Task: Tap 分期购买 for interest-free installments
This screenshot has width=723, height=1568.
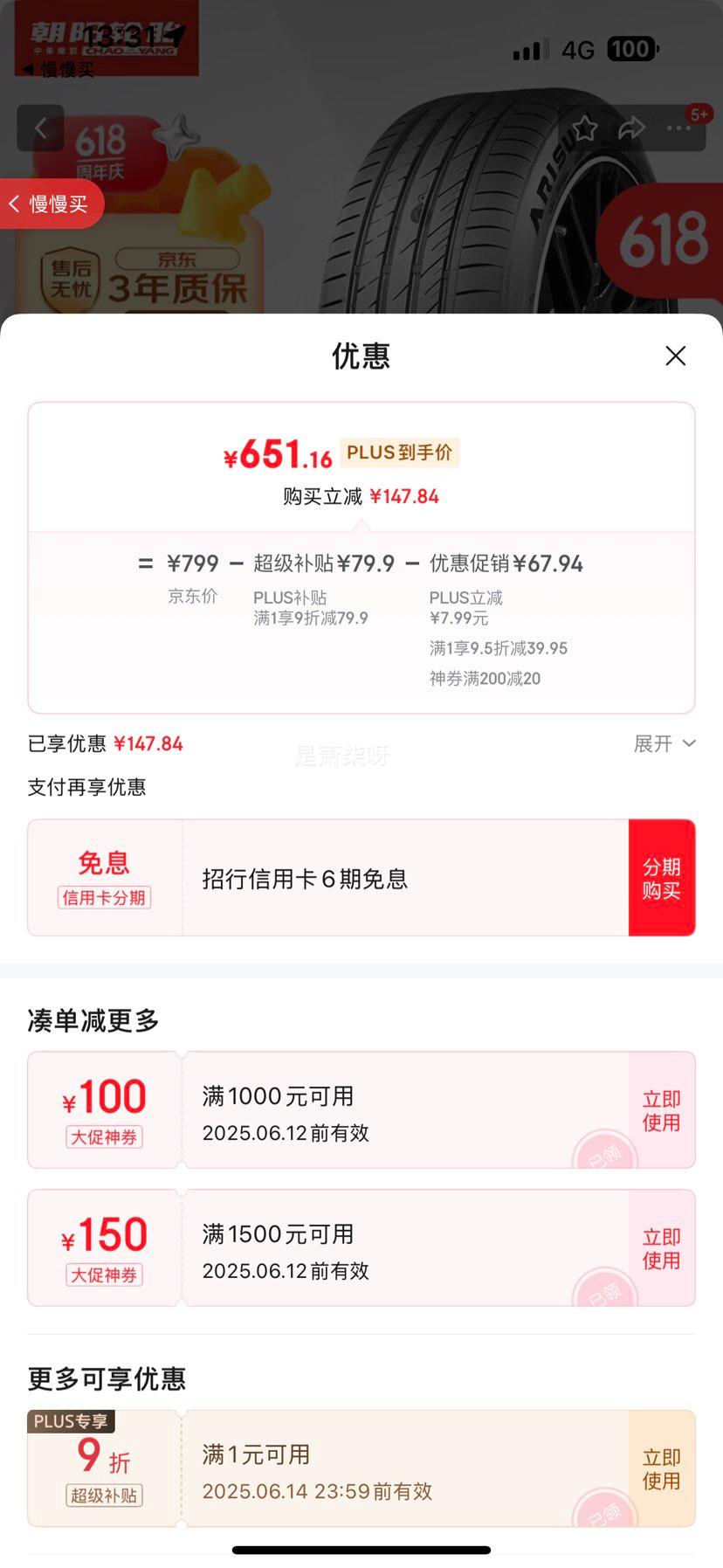Action: pyautogui.click(x=661, y=878)
